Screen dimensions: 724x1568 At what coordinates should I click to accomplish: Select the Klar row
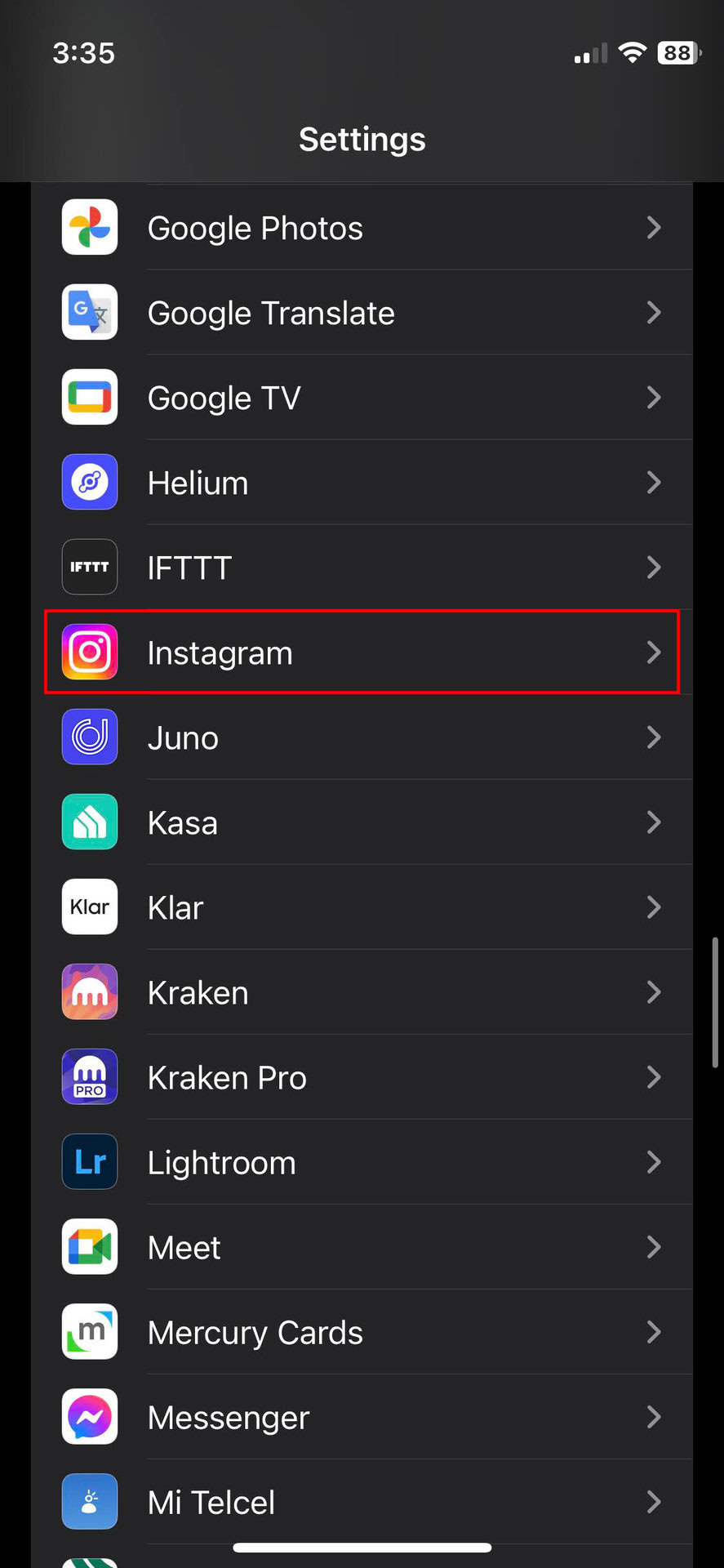pyautogui.click(x=362, y=907)
